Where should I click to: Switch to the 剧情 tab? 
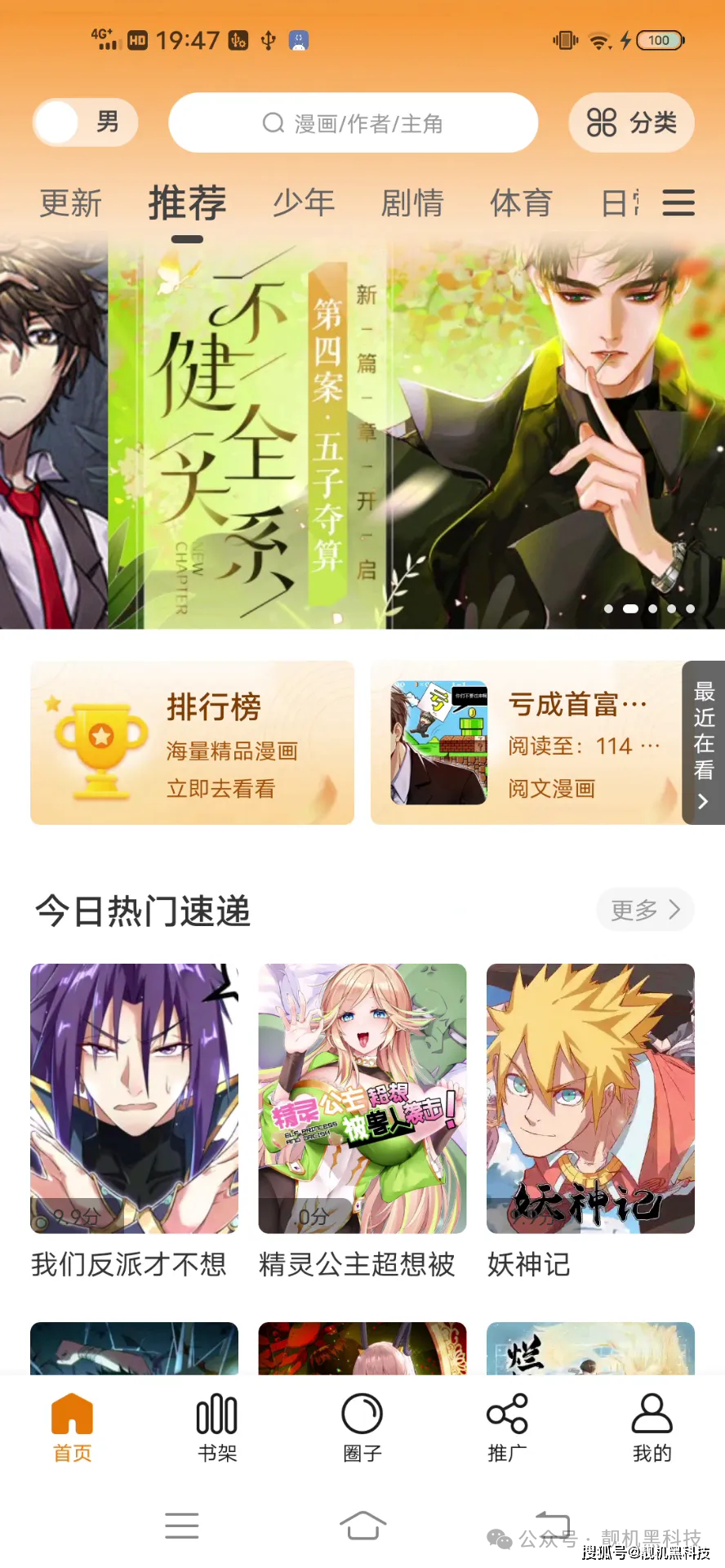(413, 204)
